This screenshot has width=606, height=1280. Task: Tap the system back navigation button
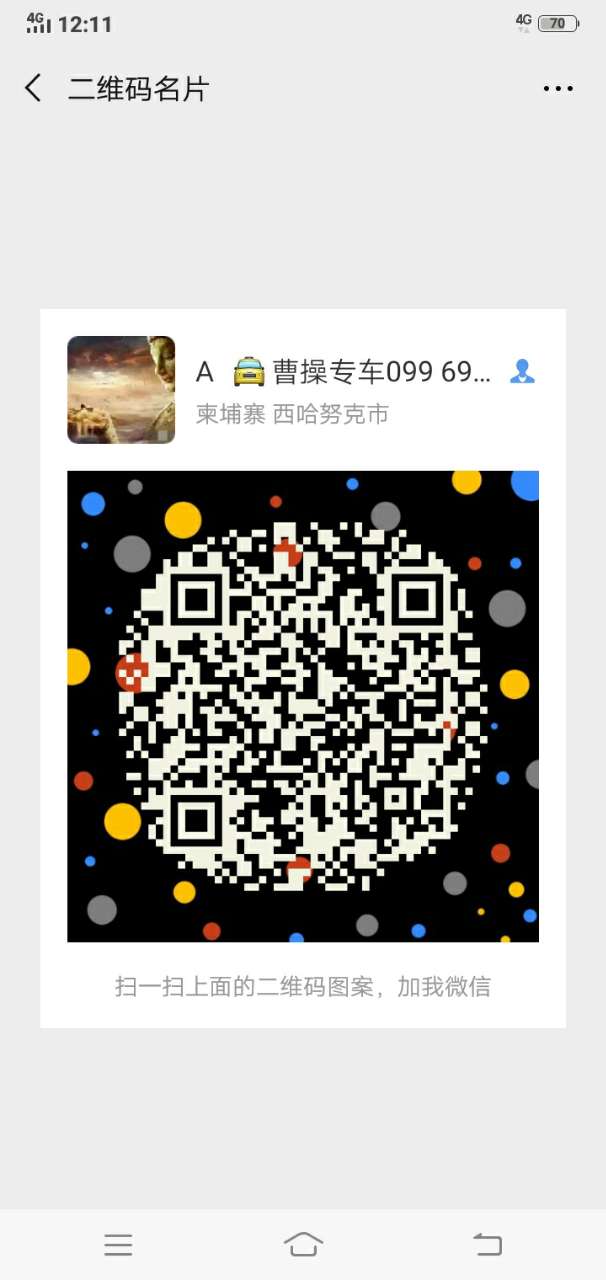click(x=487, y=1244)
